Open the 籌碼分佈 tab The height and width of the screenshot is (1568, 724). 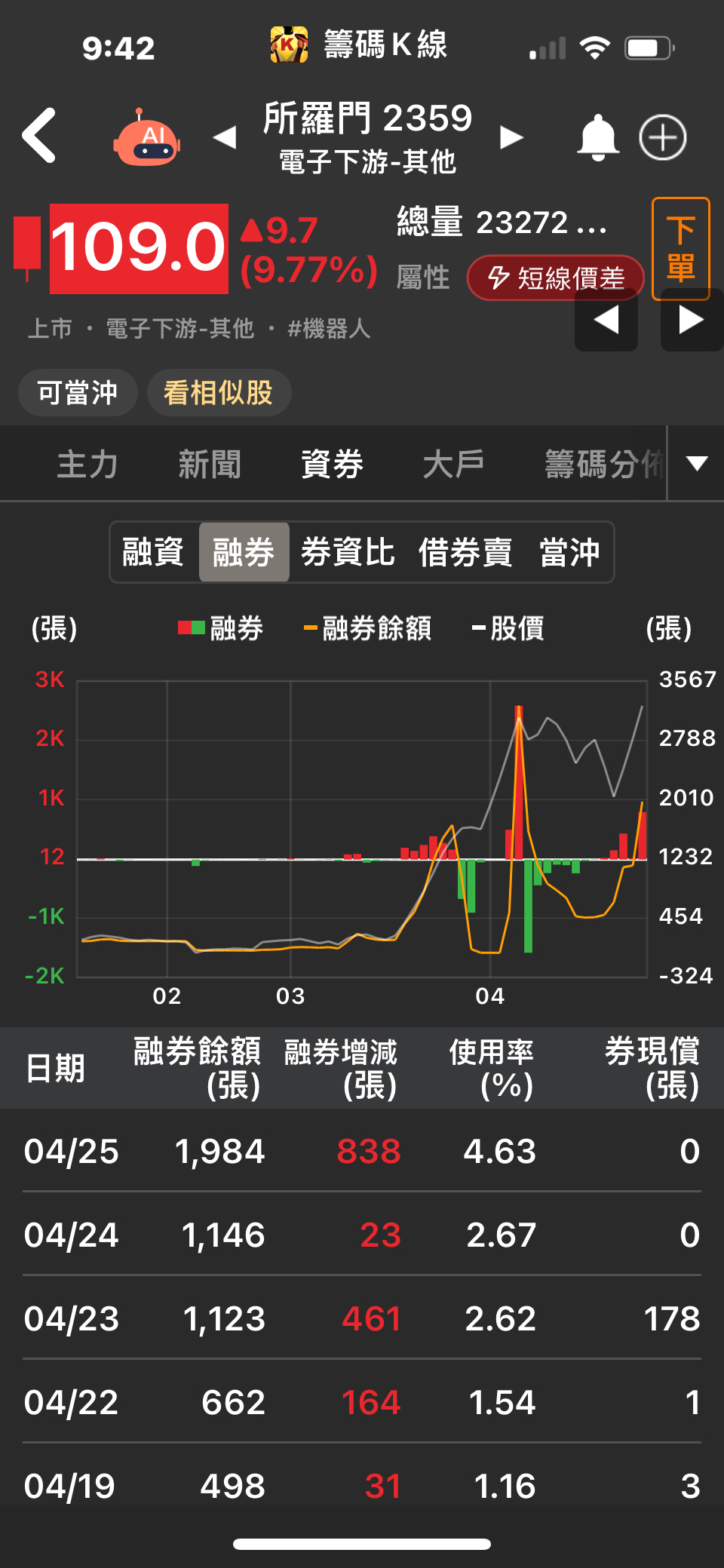coord(603,464)
